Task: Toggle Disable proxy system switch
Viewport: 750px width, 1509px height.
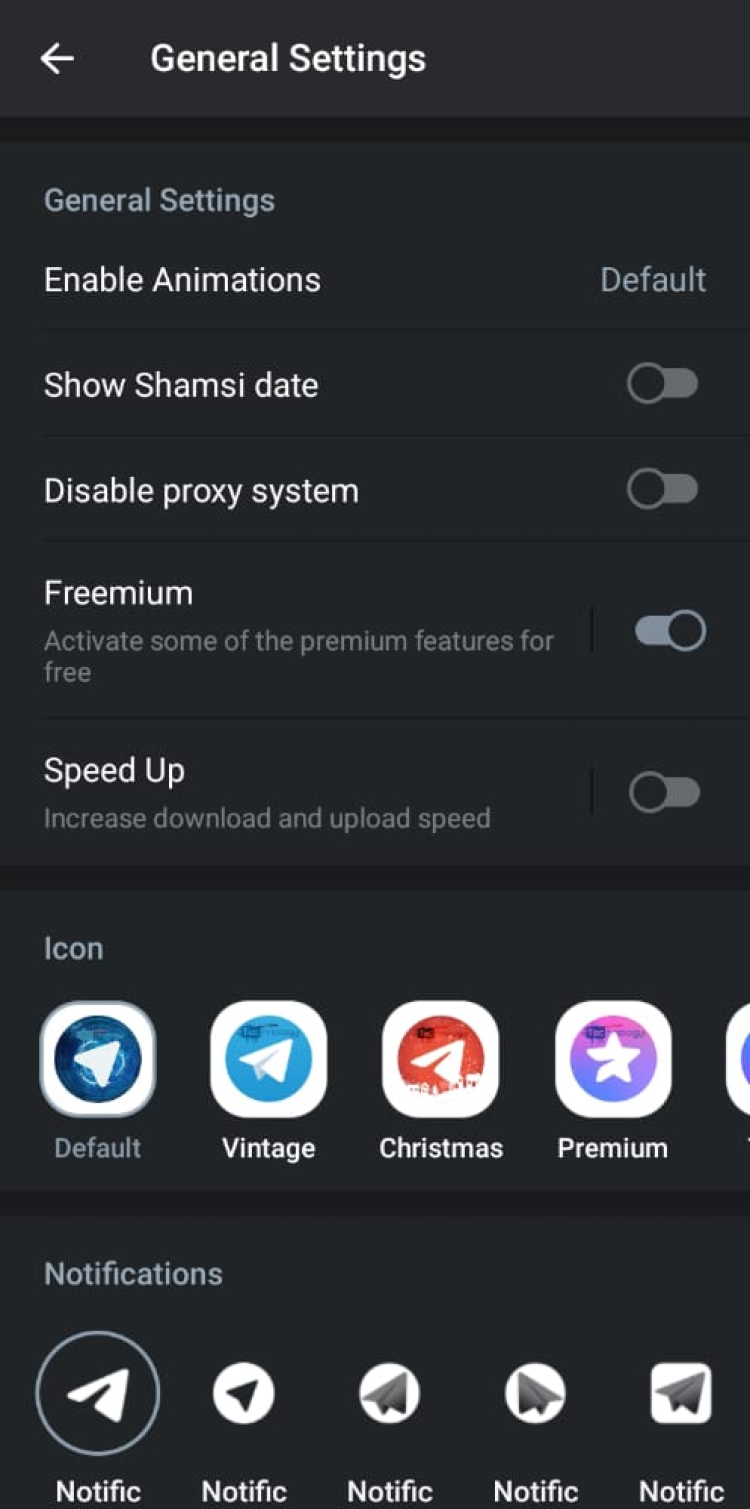Action: click(x=662, y=490)
